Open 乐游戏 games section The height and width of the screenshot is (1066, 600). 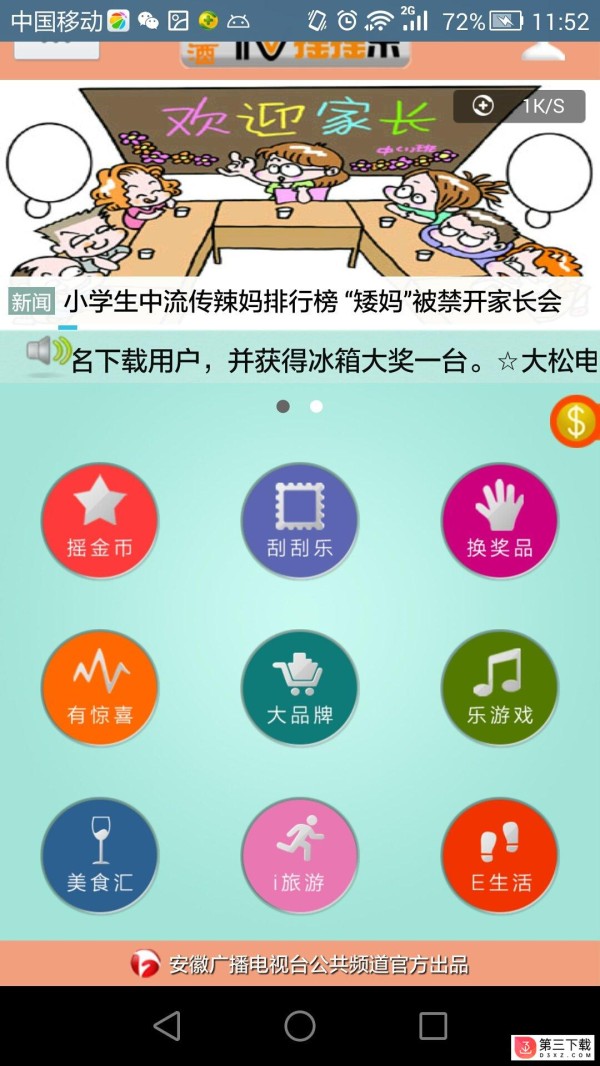click(x=500, y=688)
